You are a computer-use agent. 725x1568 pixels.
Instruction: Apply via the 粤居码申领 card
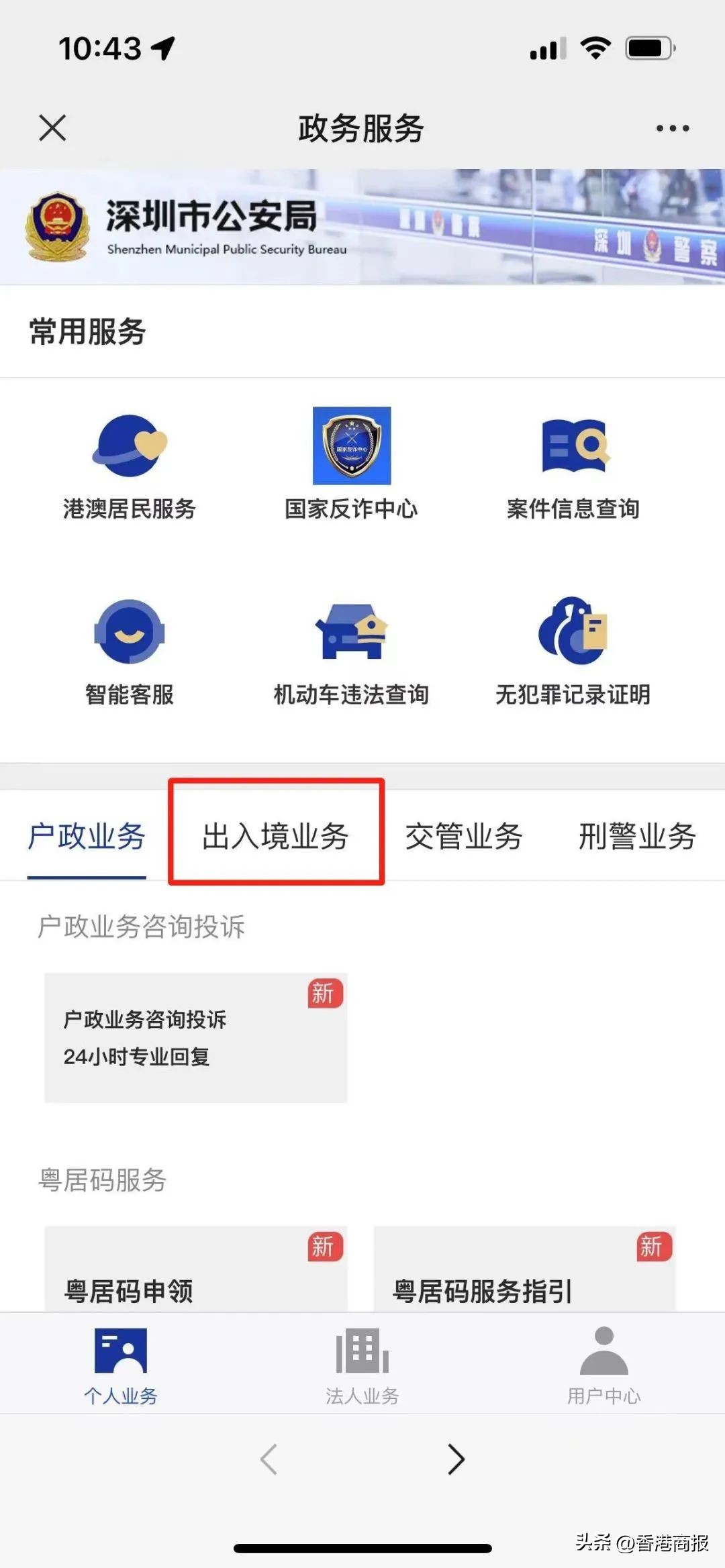[195, 1275]
